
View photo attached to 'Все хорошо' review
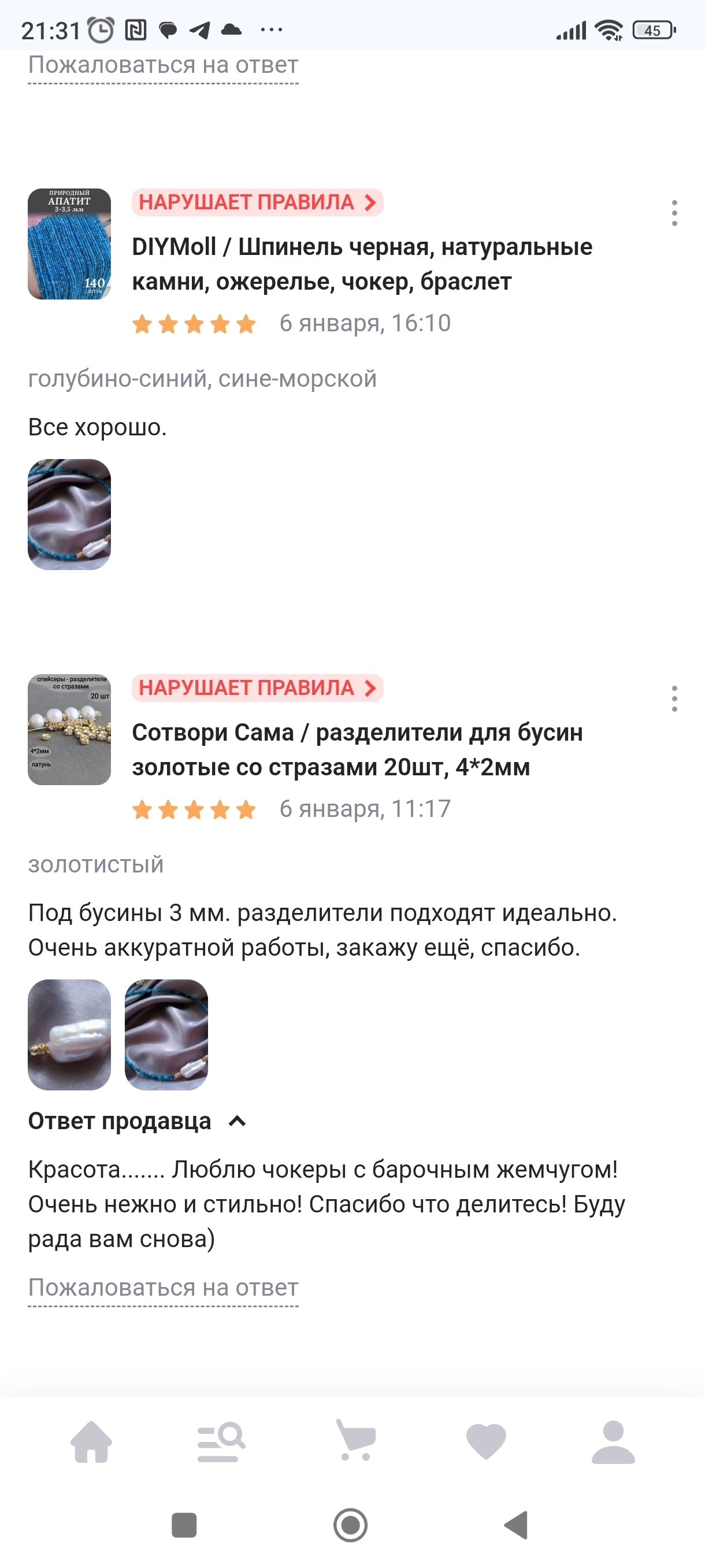tap(69, 515)
